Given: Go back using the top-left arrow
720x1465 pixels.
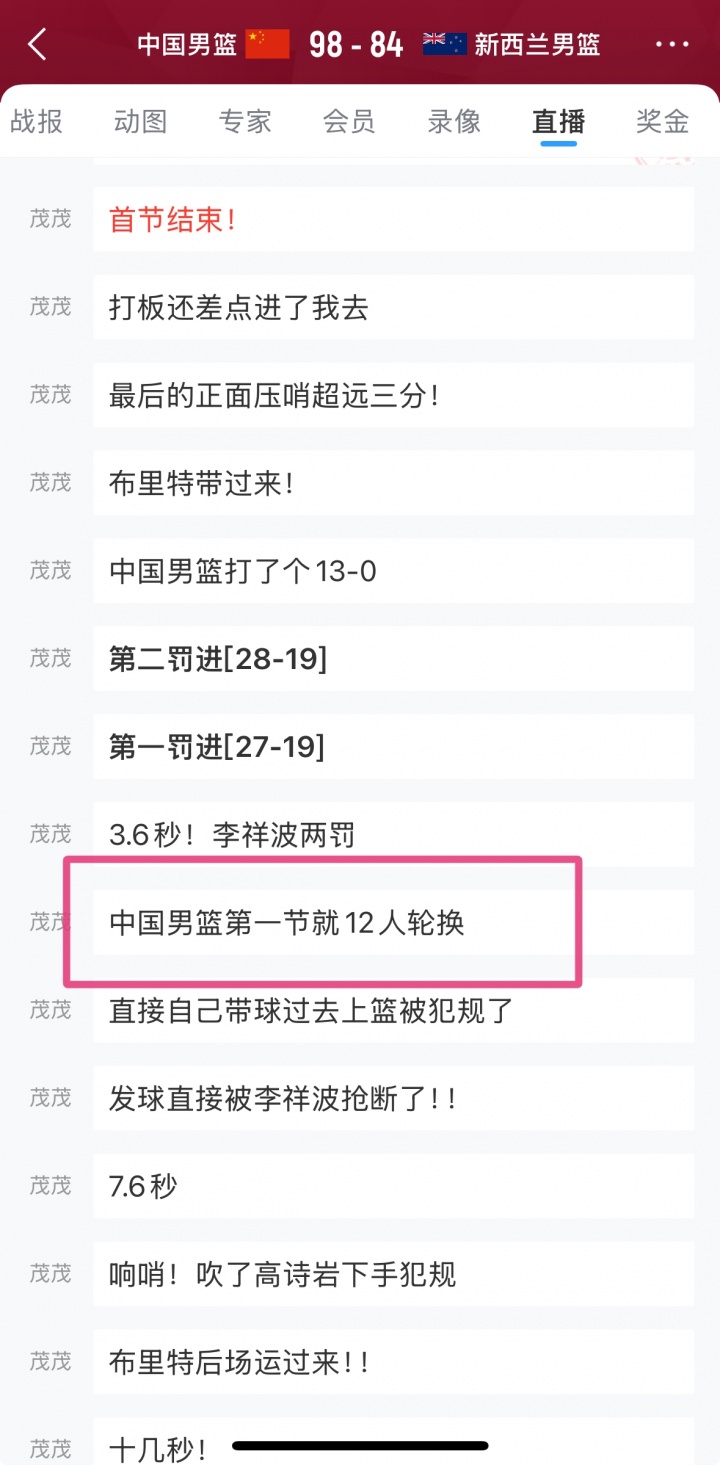Looking at the screenshot, I should tap(38, 45).
